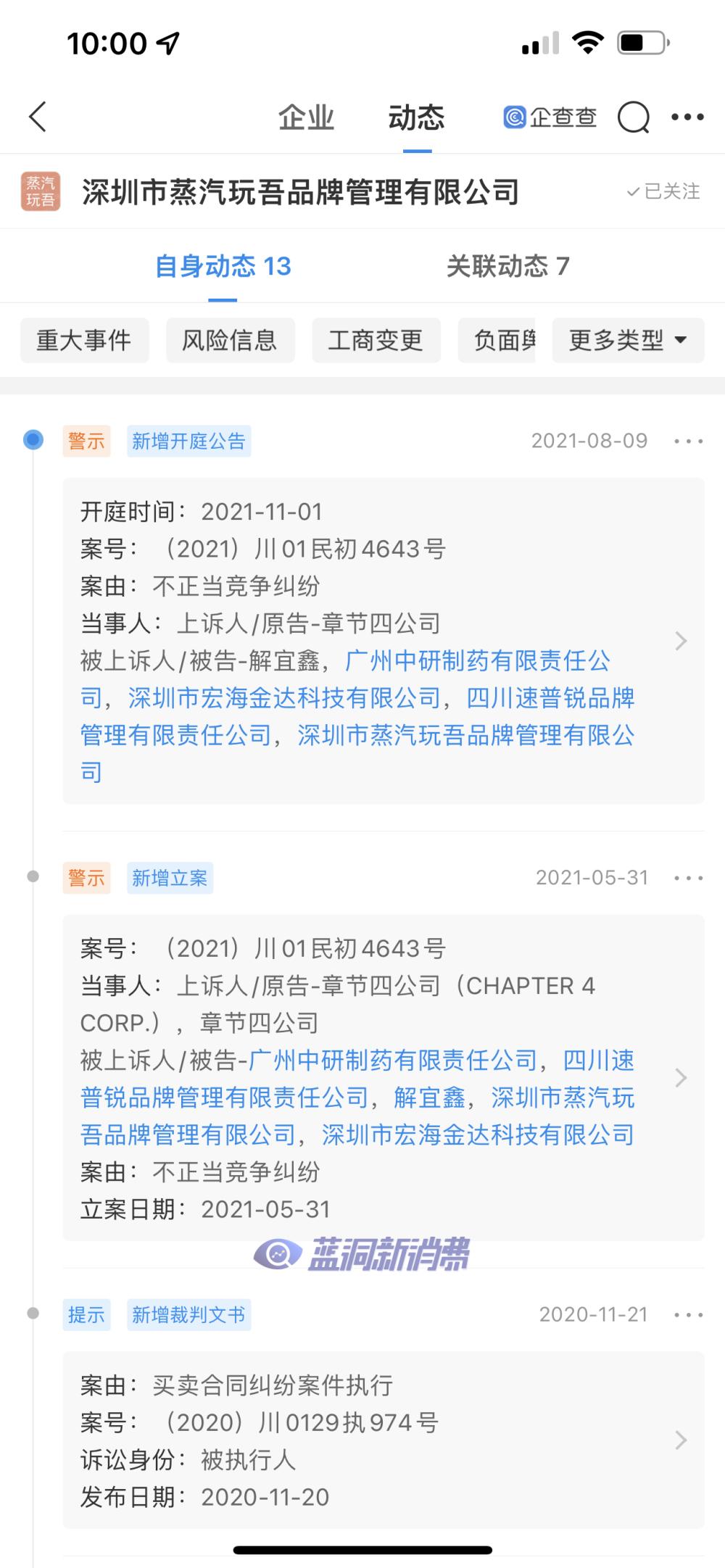Switch to the 企业 tab
Screen dimensions: 725x1568
click(305, 117)
